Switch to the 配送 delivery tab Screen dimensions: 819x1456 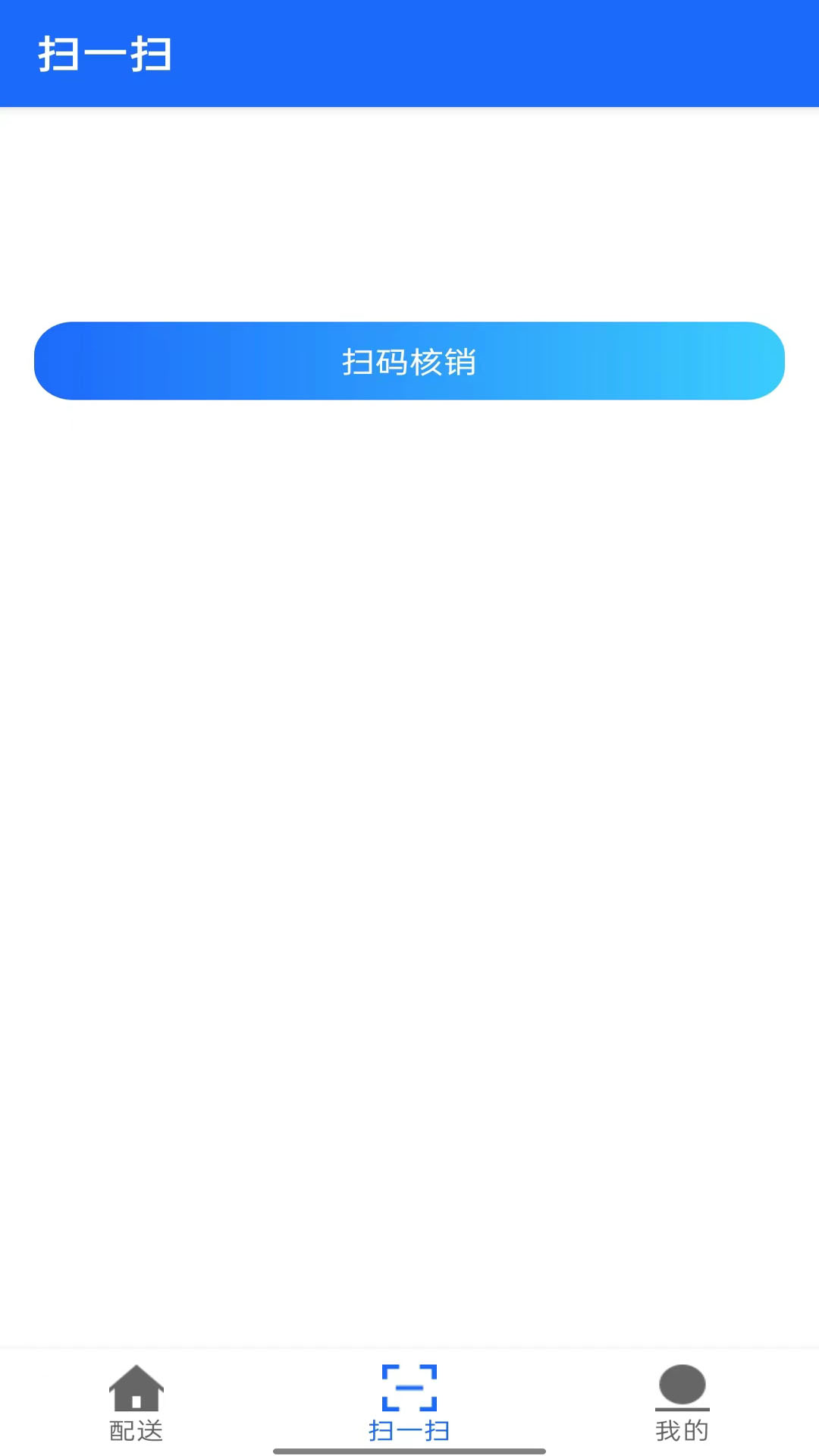click(x=136, y=1403)
